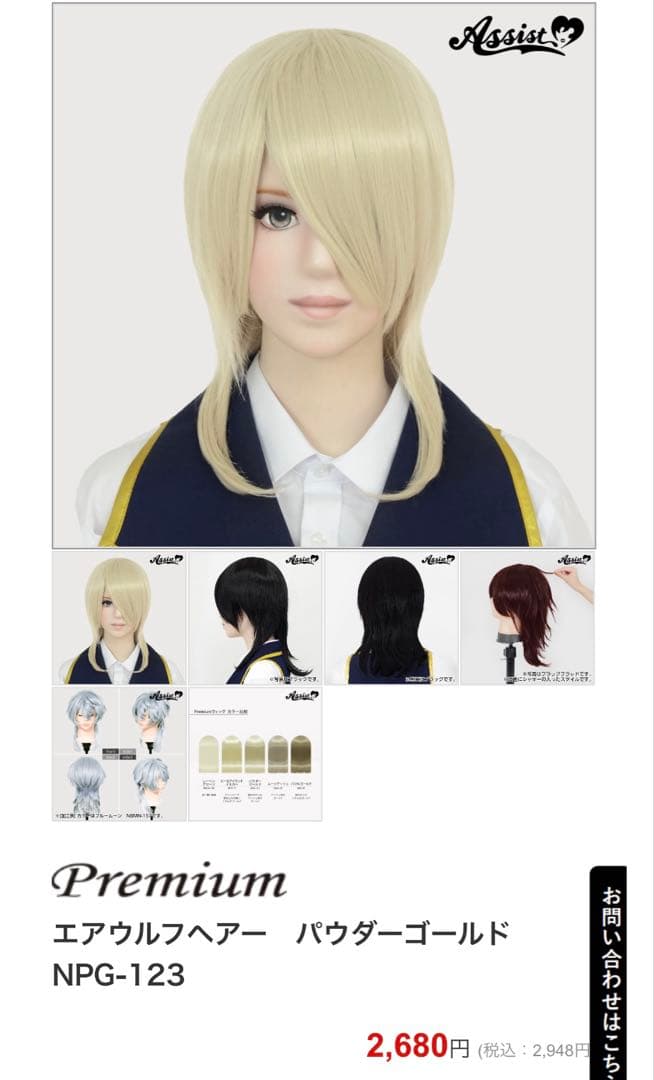Select the silver styled-wig examples thumbnail
The width and height of the screenshot is (654, 1080).
(x=119, y=753)
